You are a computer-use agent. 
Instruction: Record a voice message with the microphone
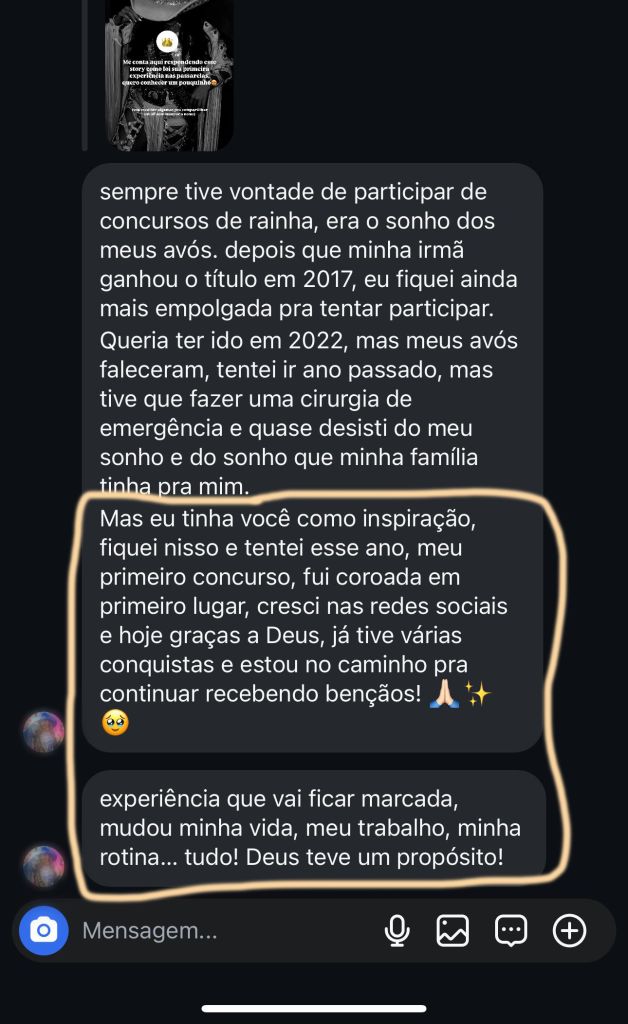tap(397, 931)
